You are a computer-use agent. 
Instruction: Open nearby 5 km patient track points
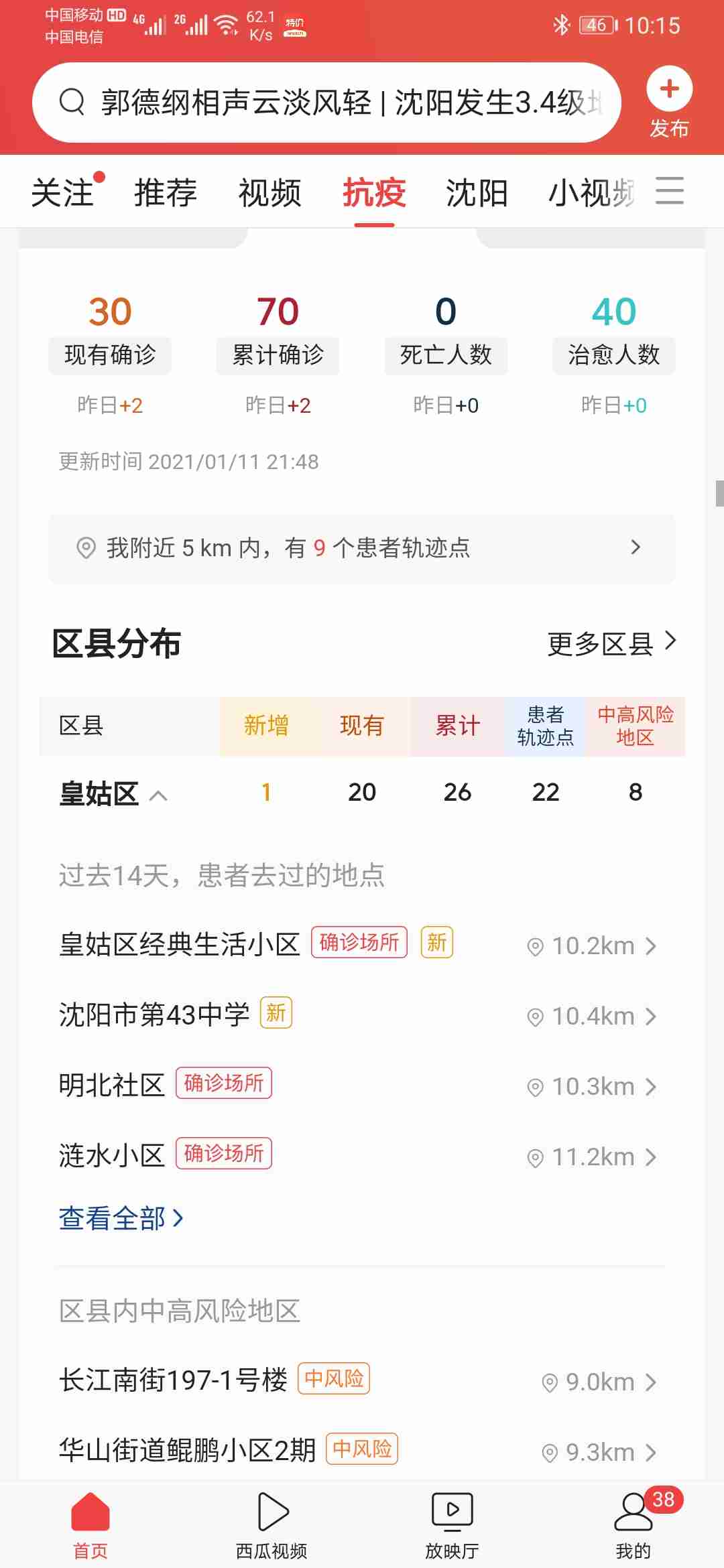coord(361,548)
